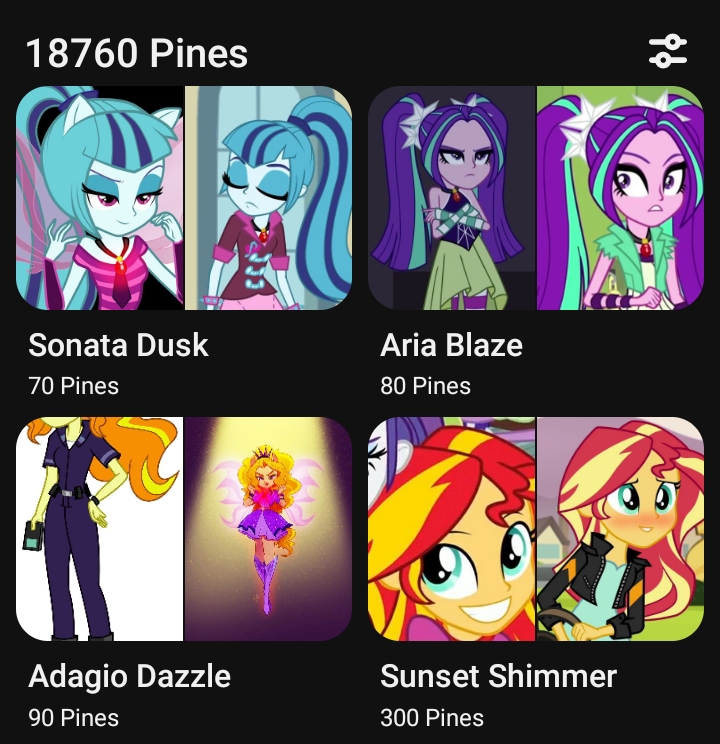This screenshot has width=720, height=744.
Task: View the Adagio Dazzle board
Action: (184, 528)
